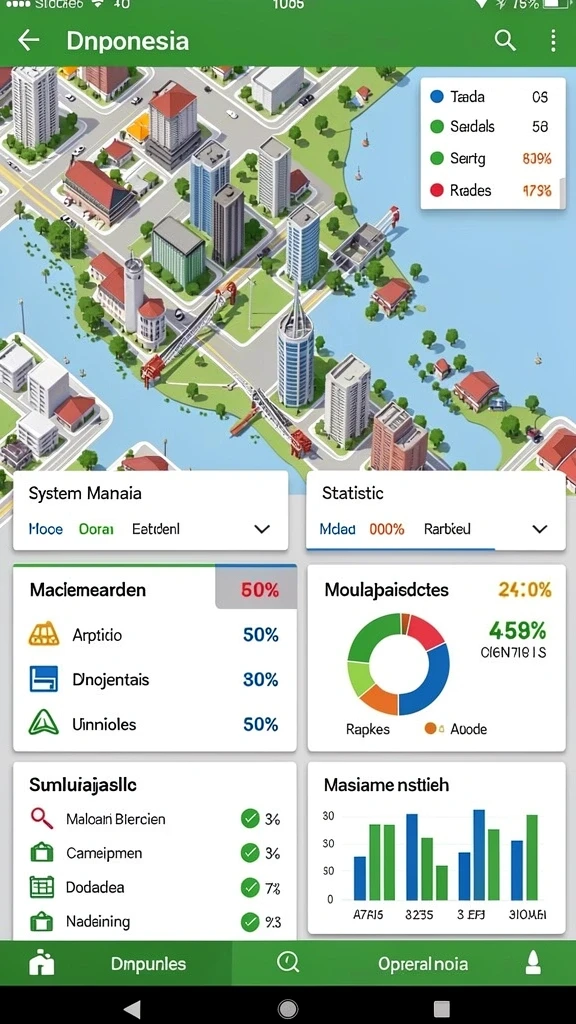576x1024 pixels.
Task: Select the Hooe tab in System Manaia
Action: pyautogui.click(x=46, y=529)
